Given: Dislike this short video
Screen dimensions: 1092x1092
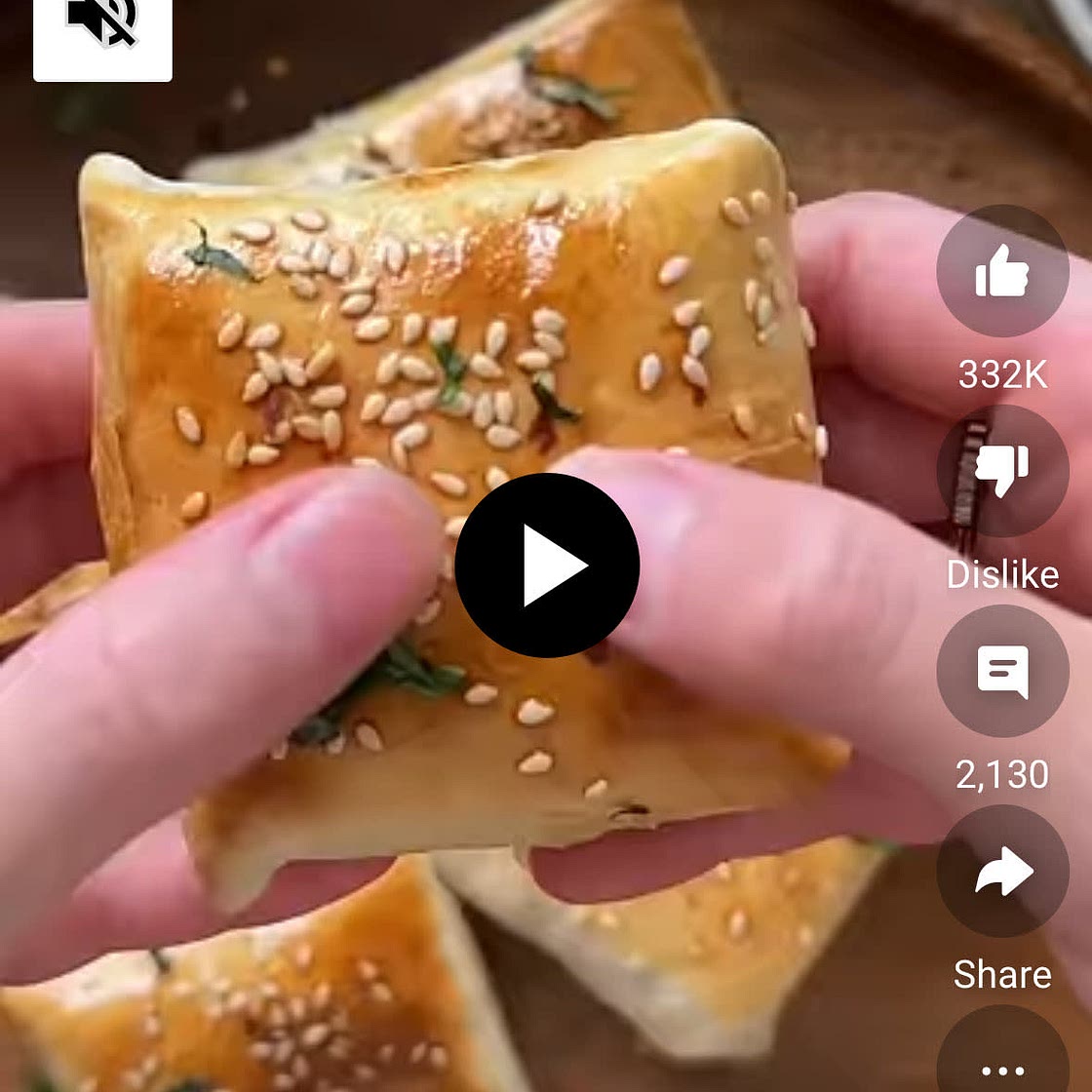Looking at the screenshot, I should (1002, 471).
